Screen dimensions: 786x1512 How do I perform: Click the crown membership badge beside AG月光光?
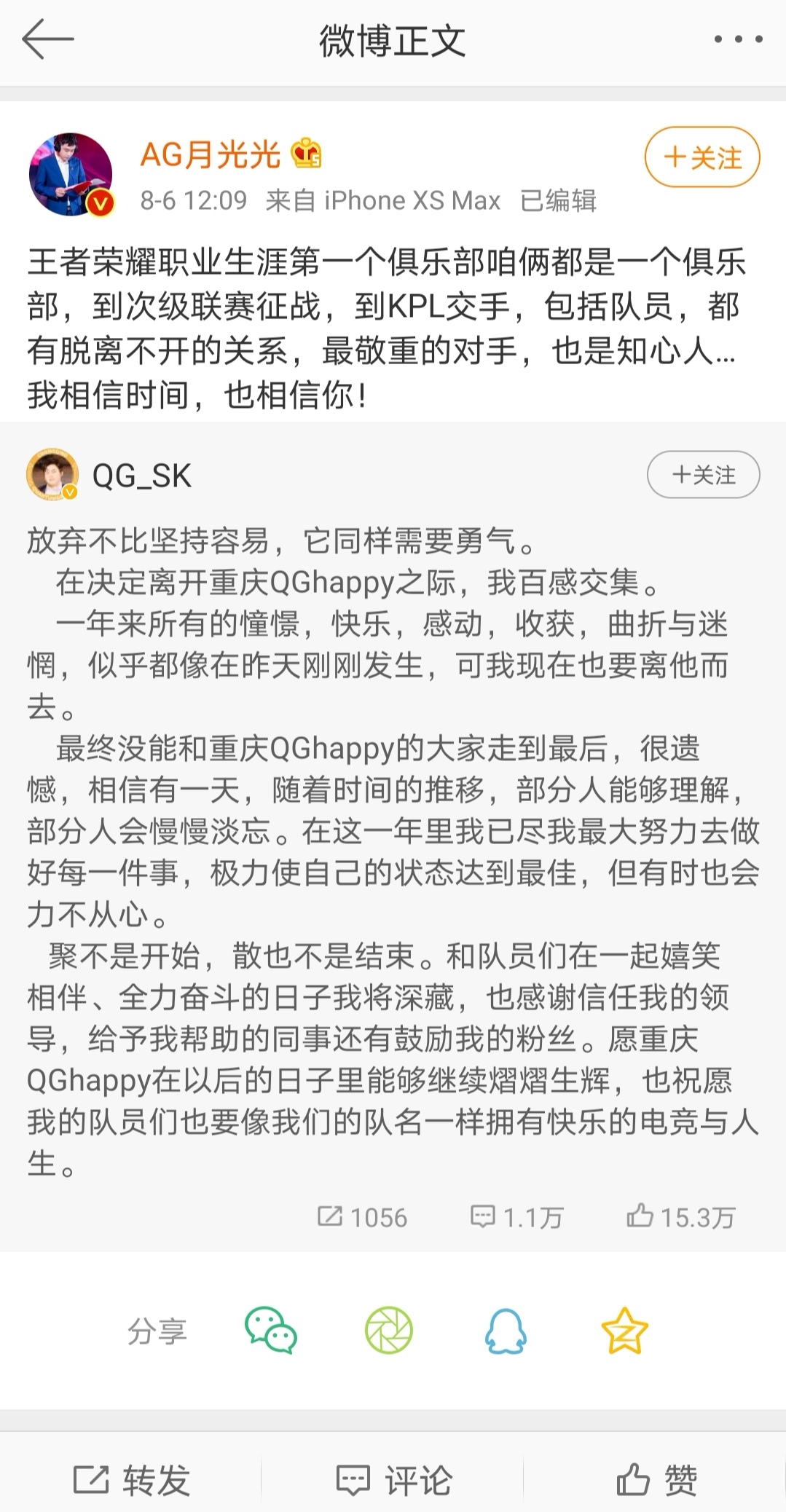tap(306, 153)
